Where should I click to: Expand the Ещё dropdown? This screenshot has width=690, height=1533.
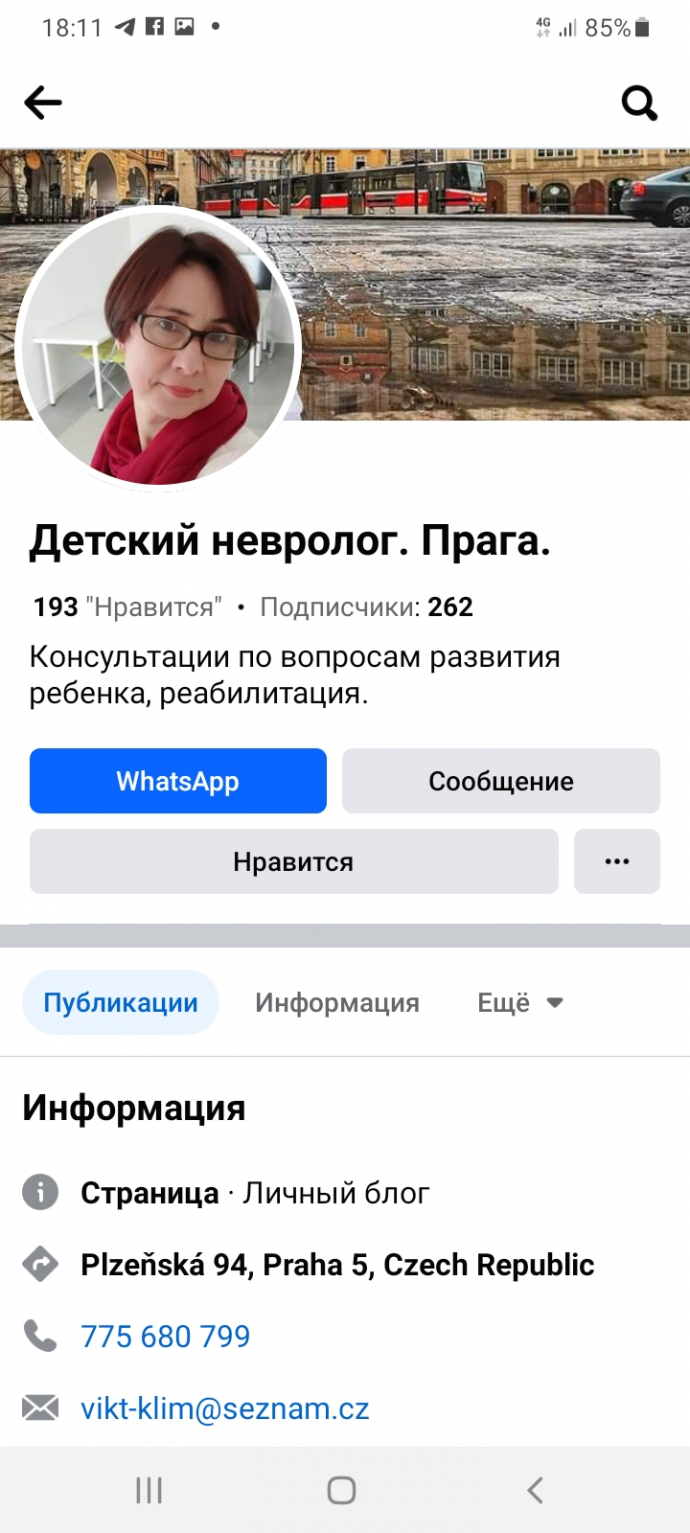pyautogui.click(x=520, y=1002)
